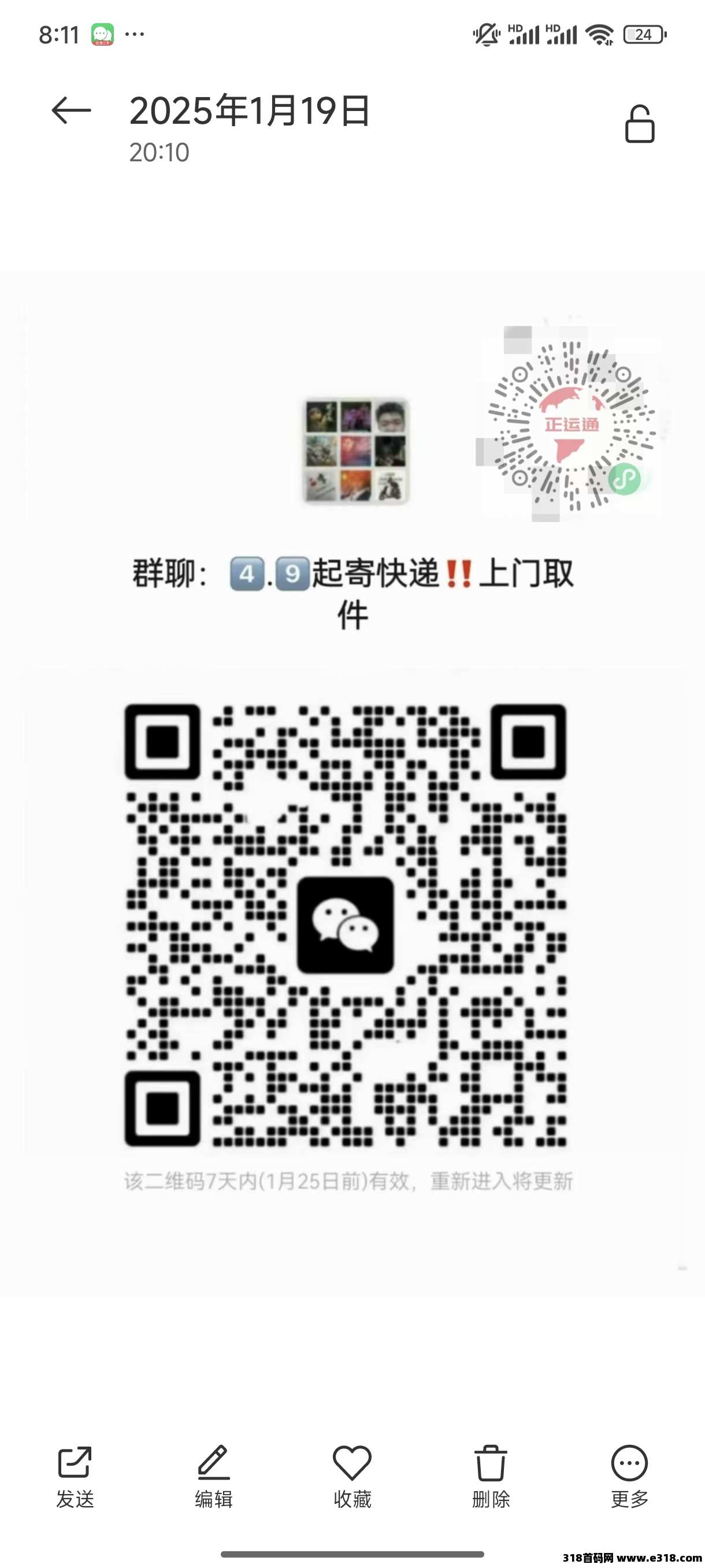Add photo to favorites with 收藏
705x1568 pixels.
(352, 1476)
